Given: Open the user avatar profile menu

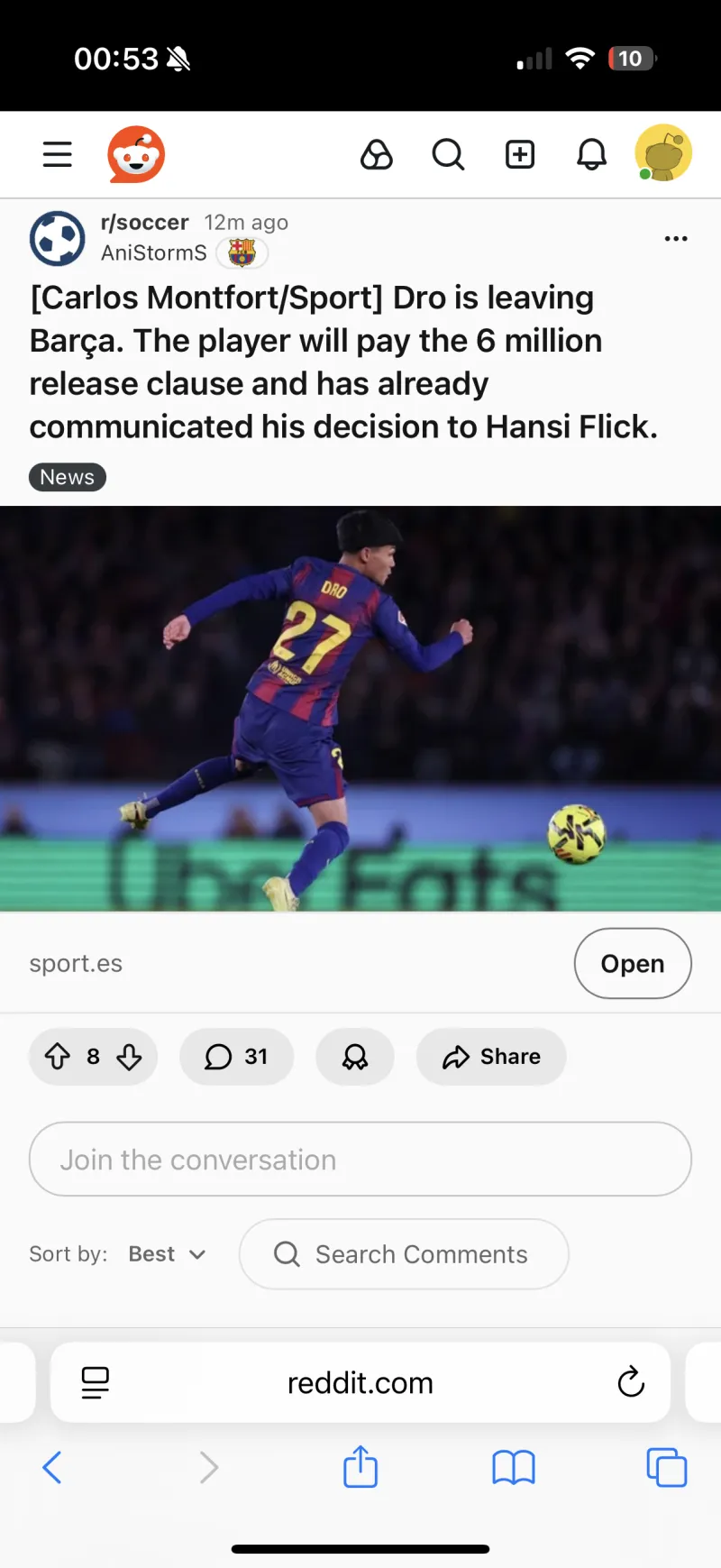Looking at the screenshot, I should [x=663, y=153].
